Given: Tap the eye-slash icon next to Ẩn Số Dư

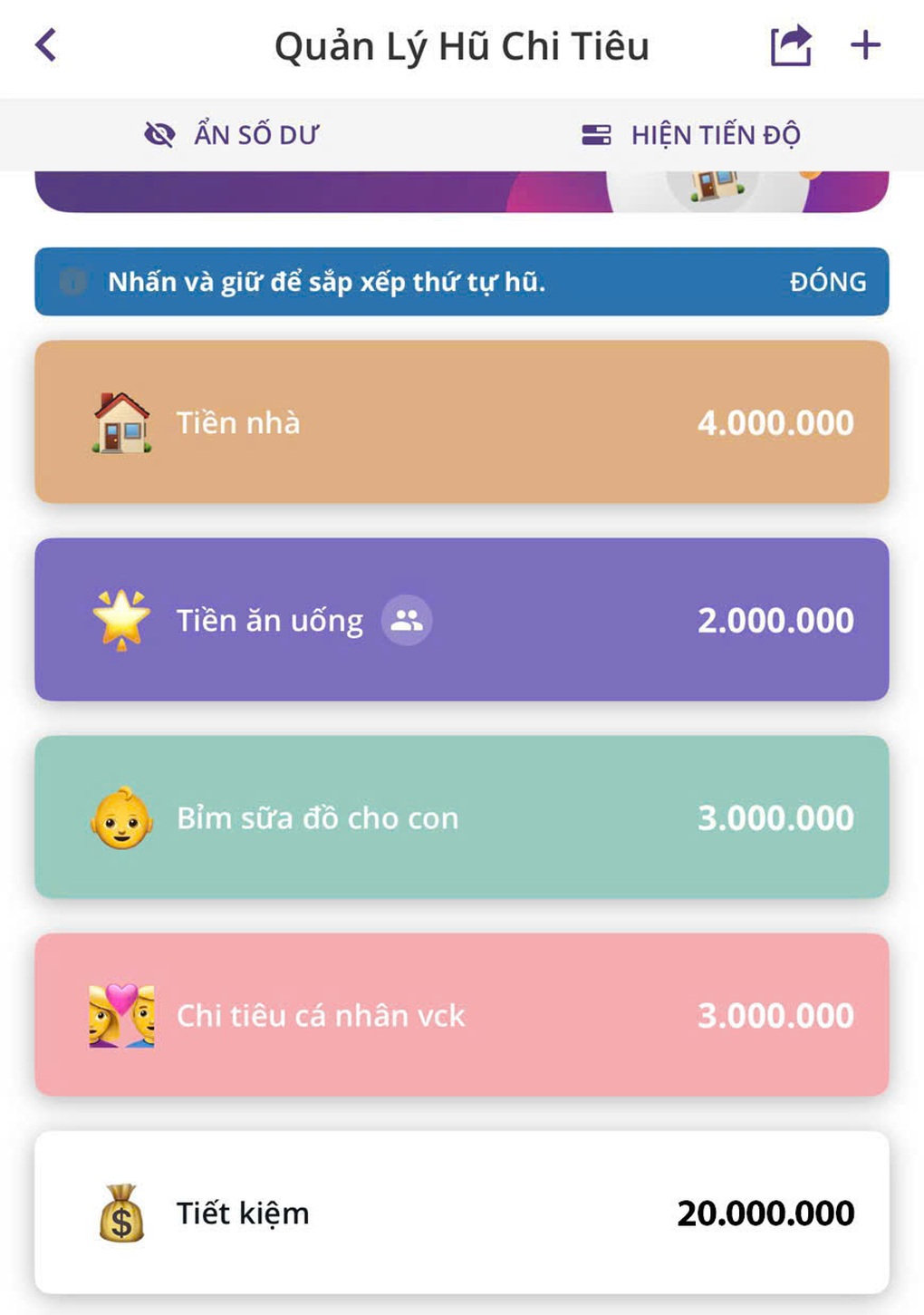Looking at the screenshot, I should click(161, 133).
